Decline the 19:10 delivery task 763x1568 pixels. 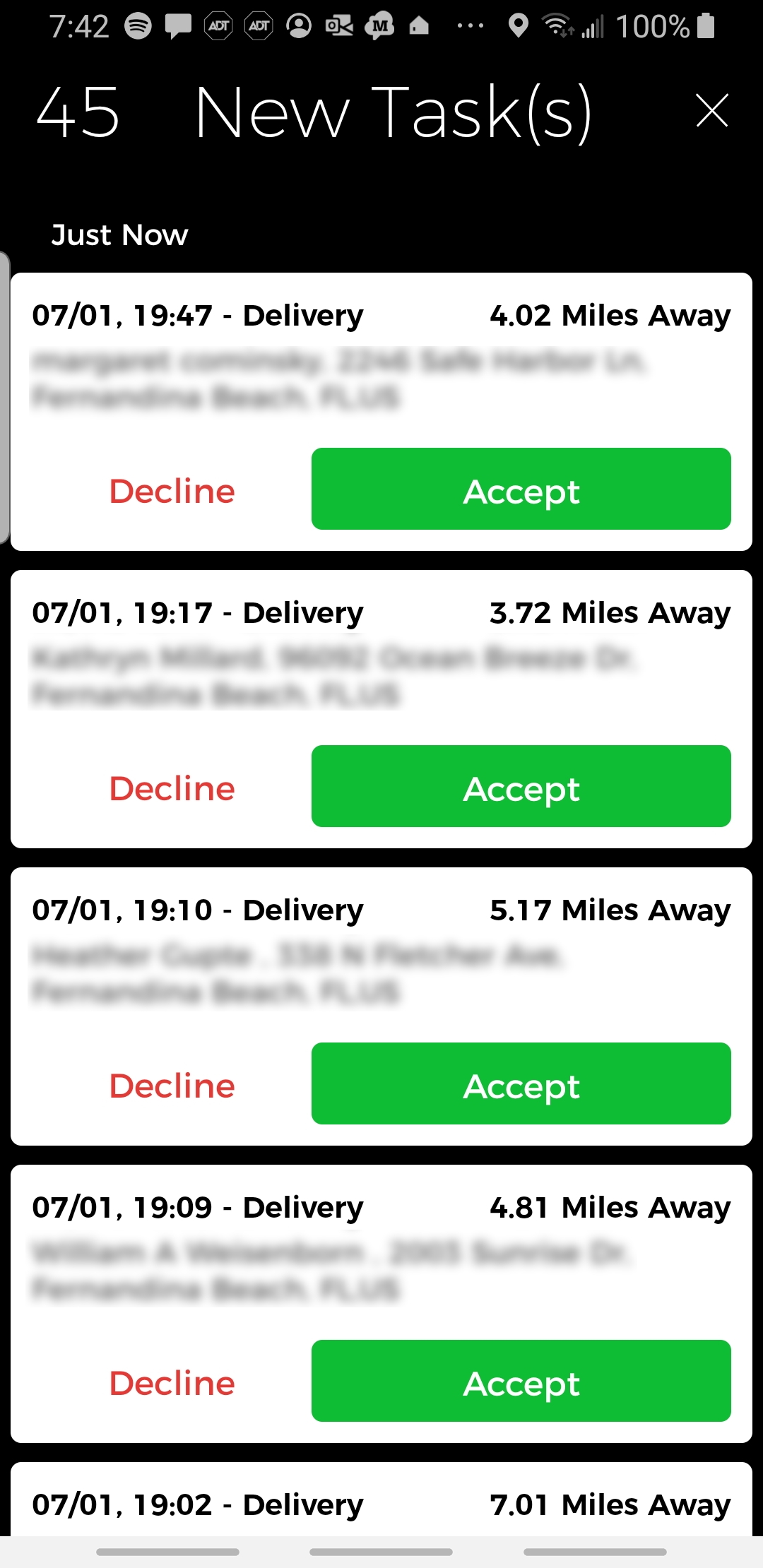[x=172, y=1086]
